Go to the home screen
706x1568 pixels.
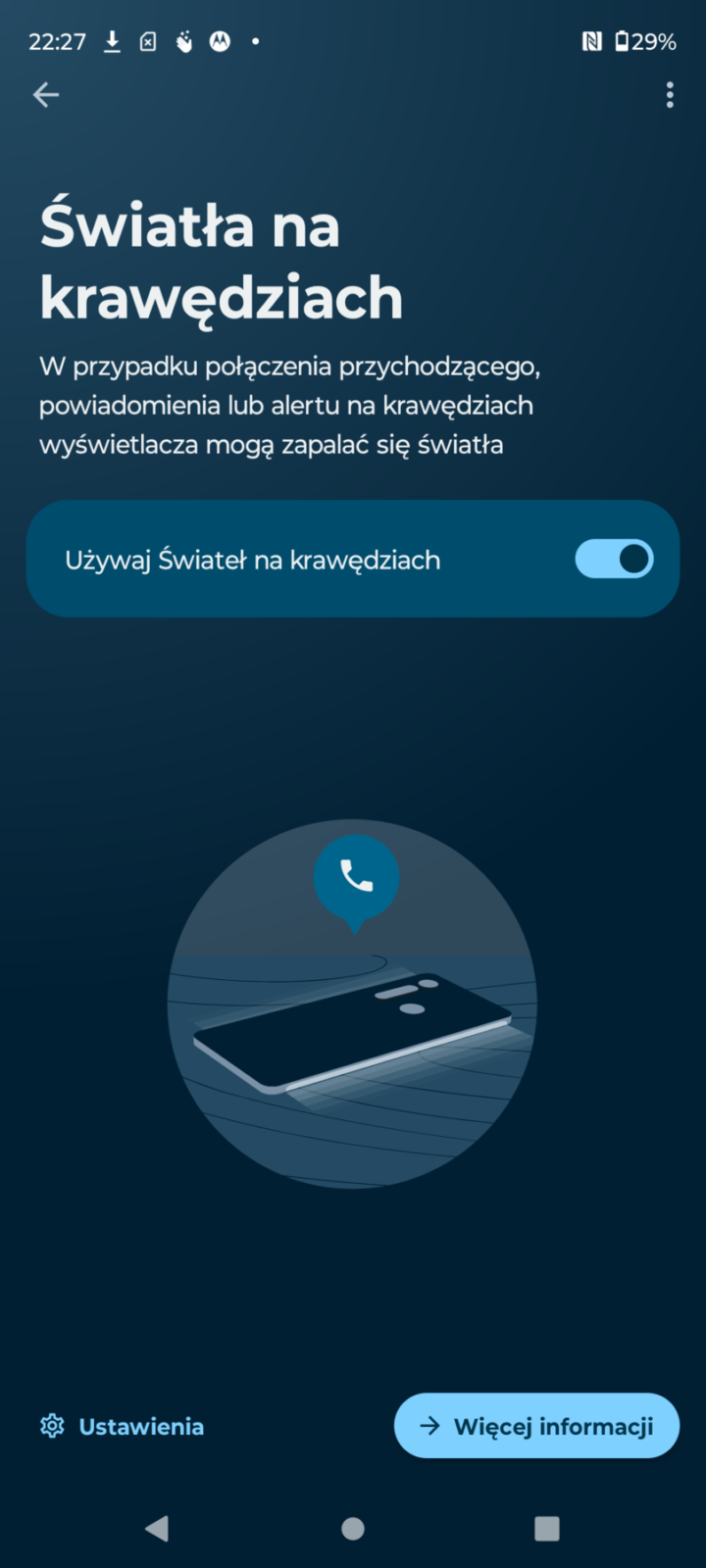point(353,1528)
